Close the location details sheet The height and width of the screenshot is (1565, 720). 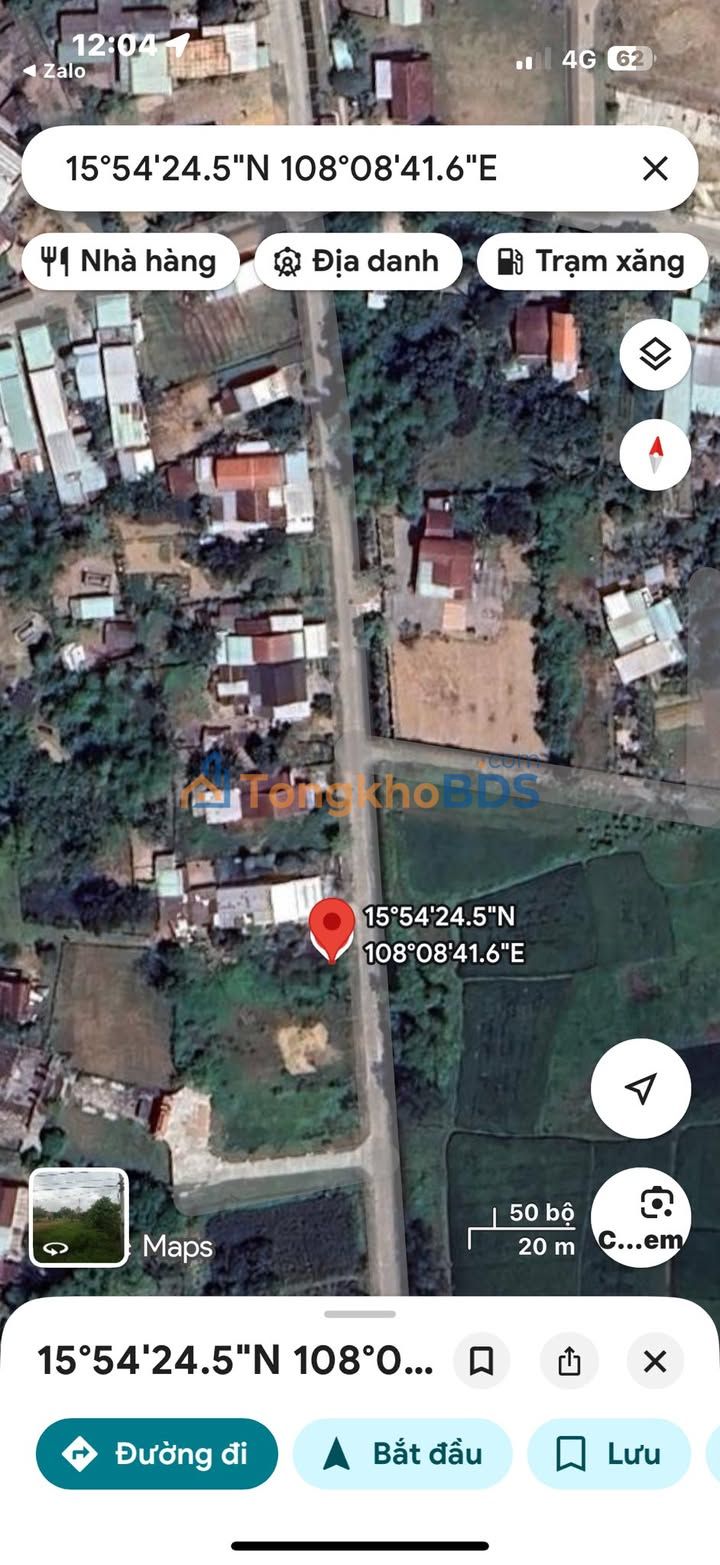tap(655, 1361)
